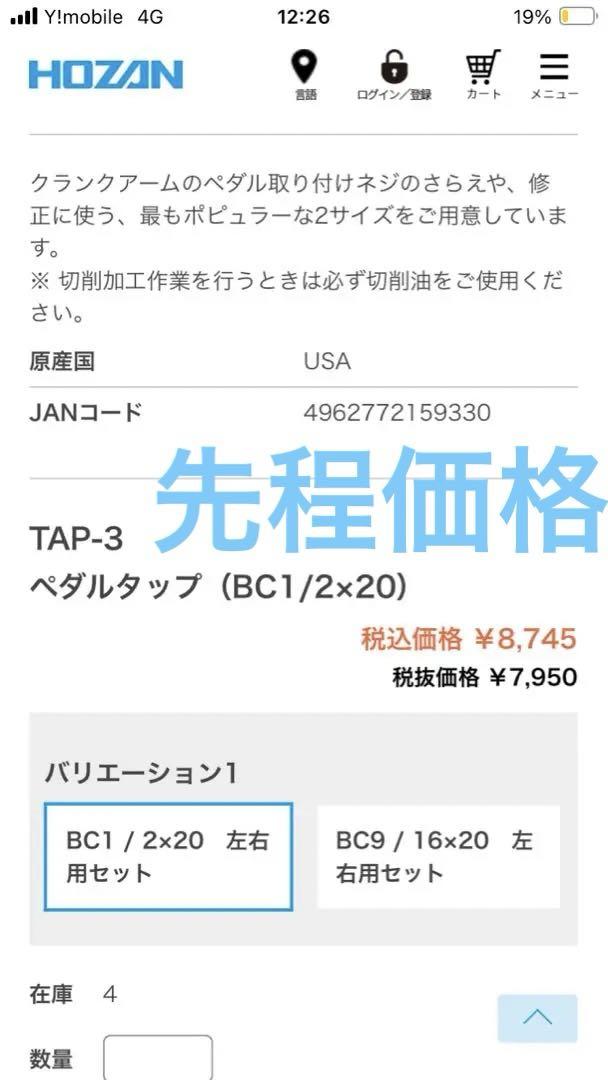Select the BC9/16×20 左右用セット variation
The image size is (608, 1080).
coord(438,856)
